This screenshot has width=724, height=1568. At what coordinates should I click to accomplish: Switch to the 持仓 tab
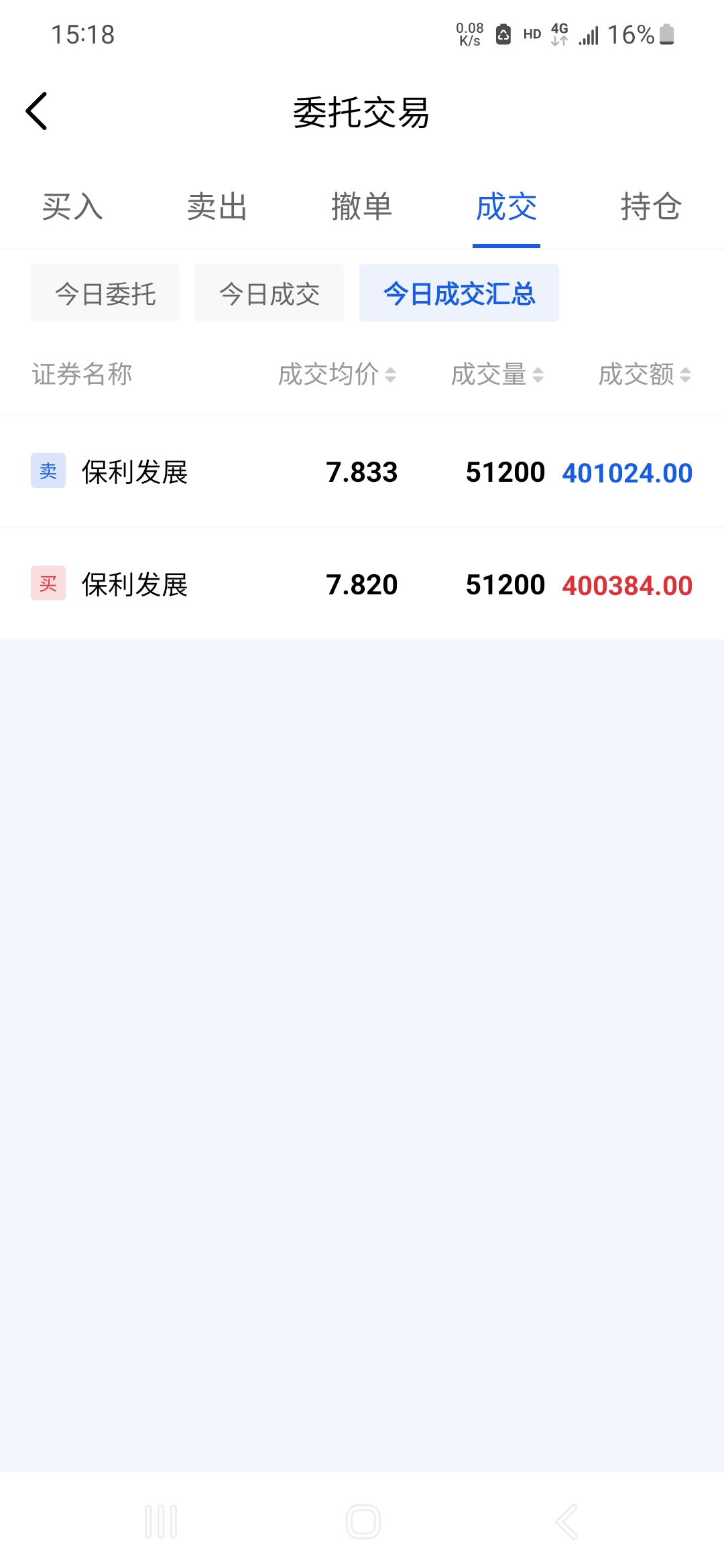[x=651, y=206]
